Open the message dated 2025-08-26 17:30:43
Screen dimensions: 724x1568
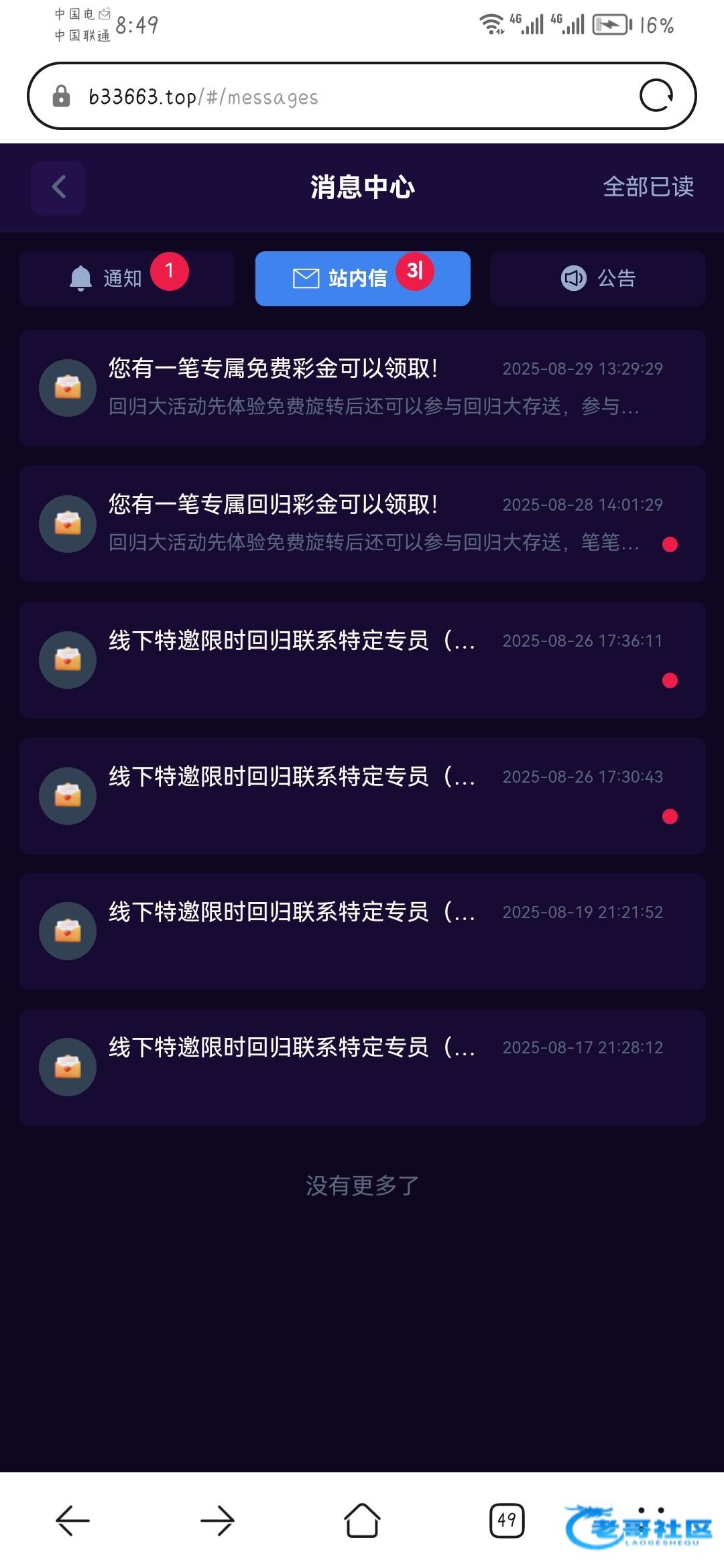[x=363, y=796]
